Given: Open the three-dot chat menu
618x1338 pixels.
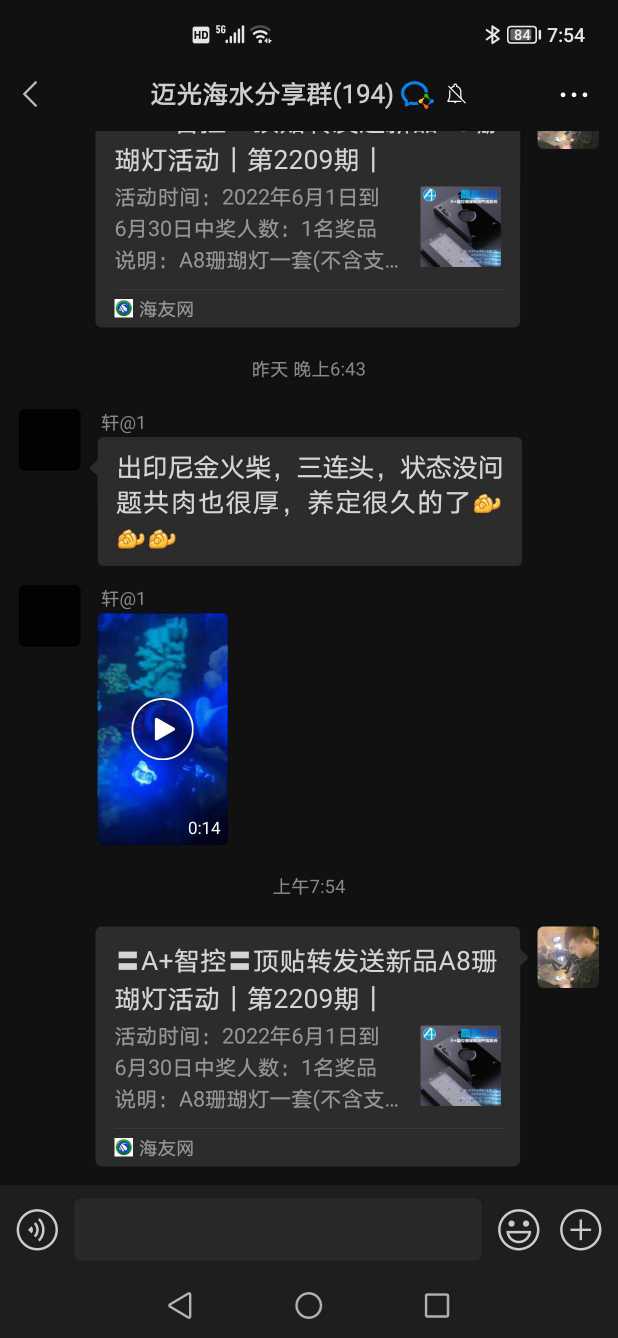Looking at the screenshot, I should point(574,95).
